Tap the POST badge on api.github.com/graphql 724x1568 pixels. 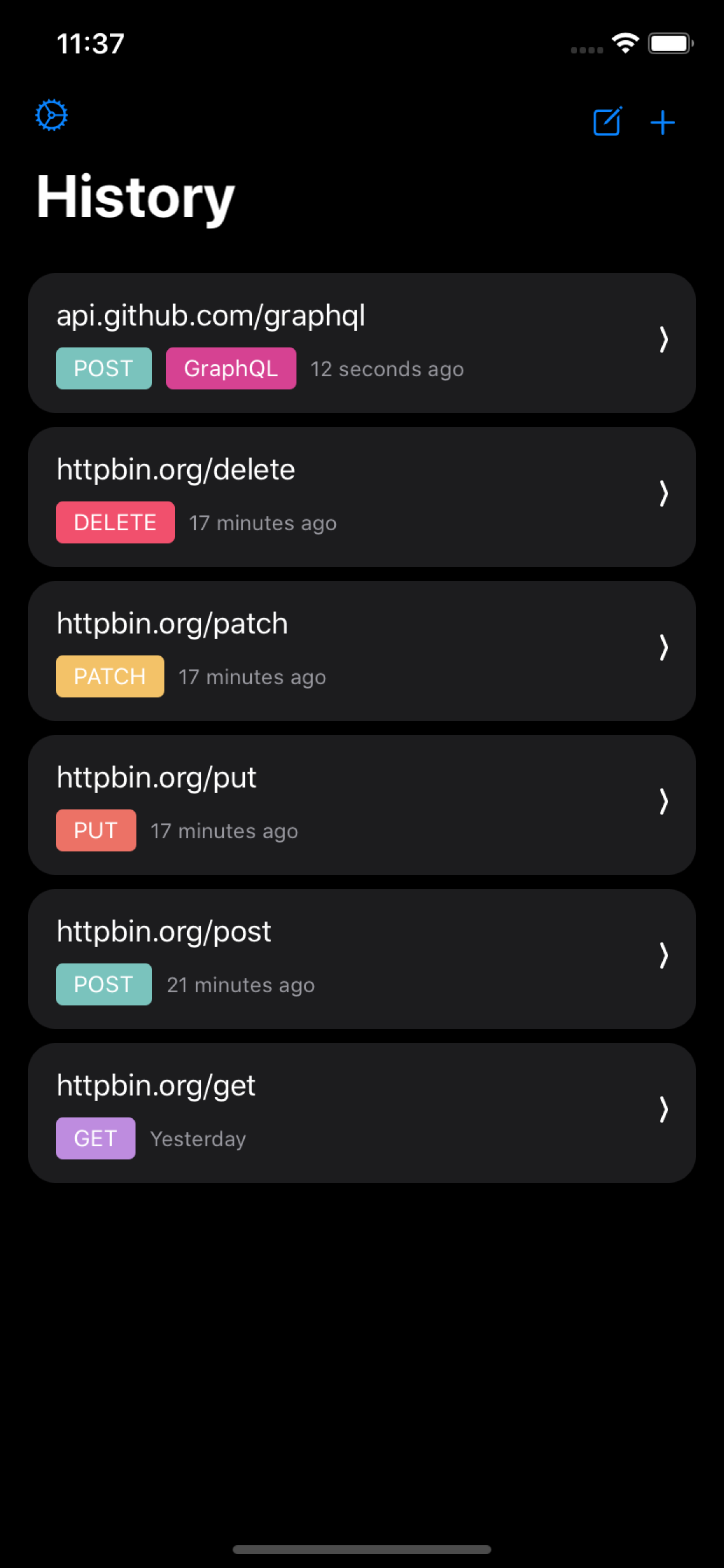(x=103, y=367)
